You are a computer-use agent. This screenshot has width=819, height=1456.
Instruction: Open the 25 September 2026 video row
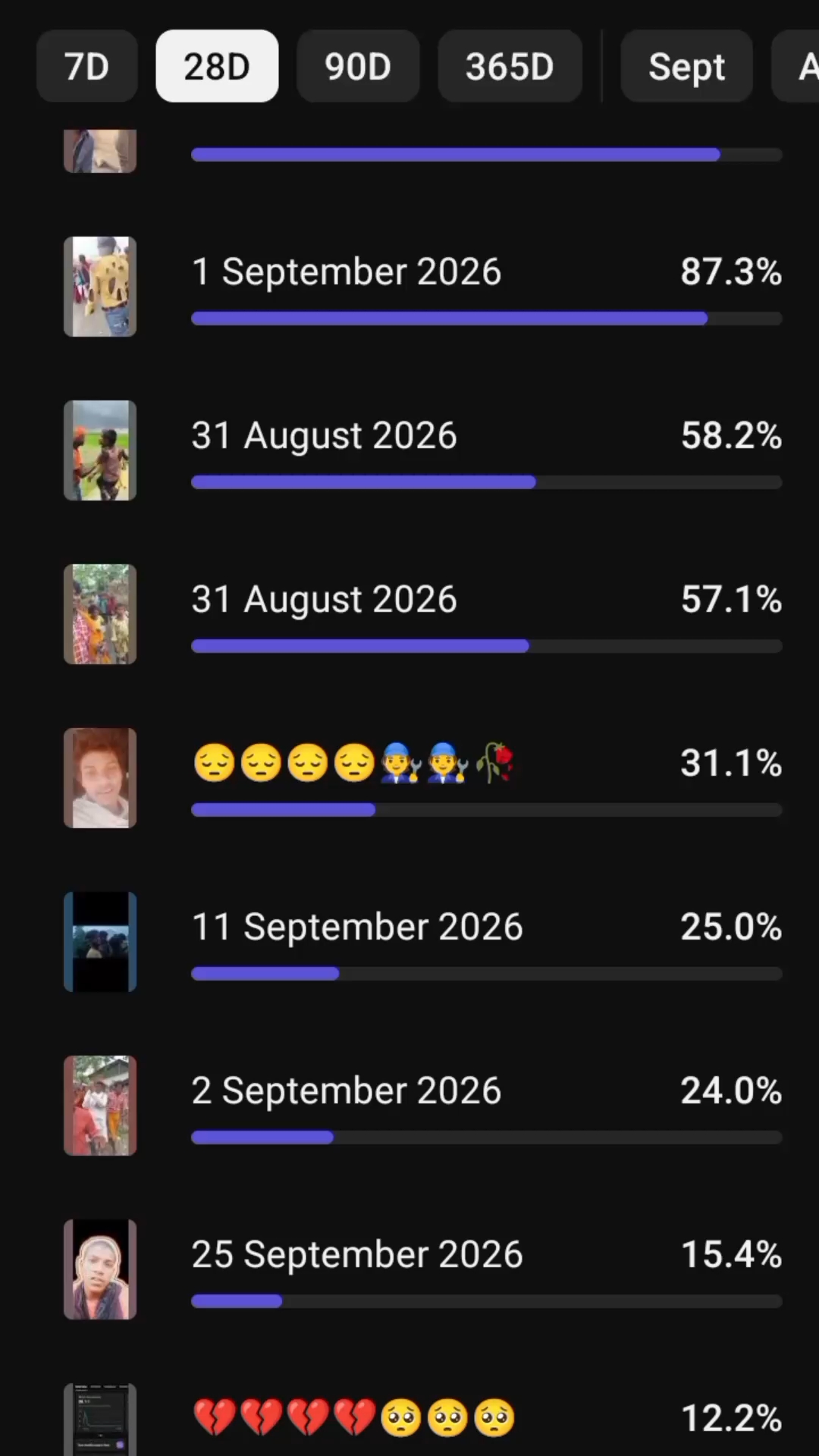pos(422,1269)
